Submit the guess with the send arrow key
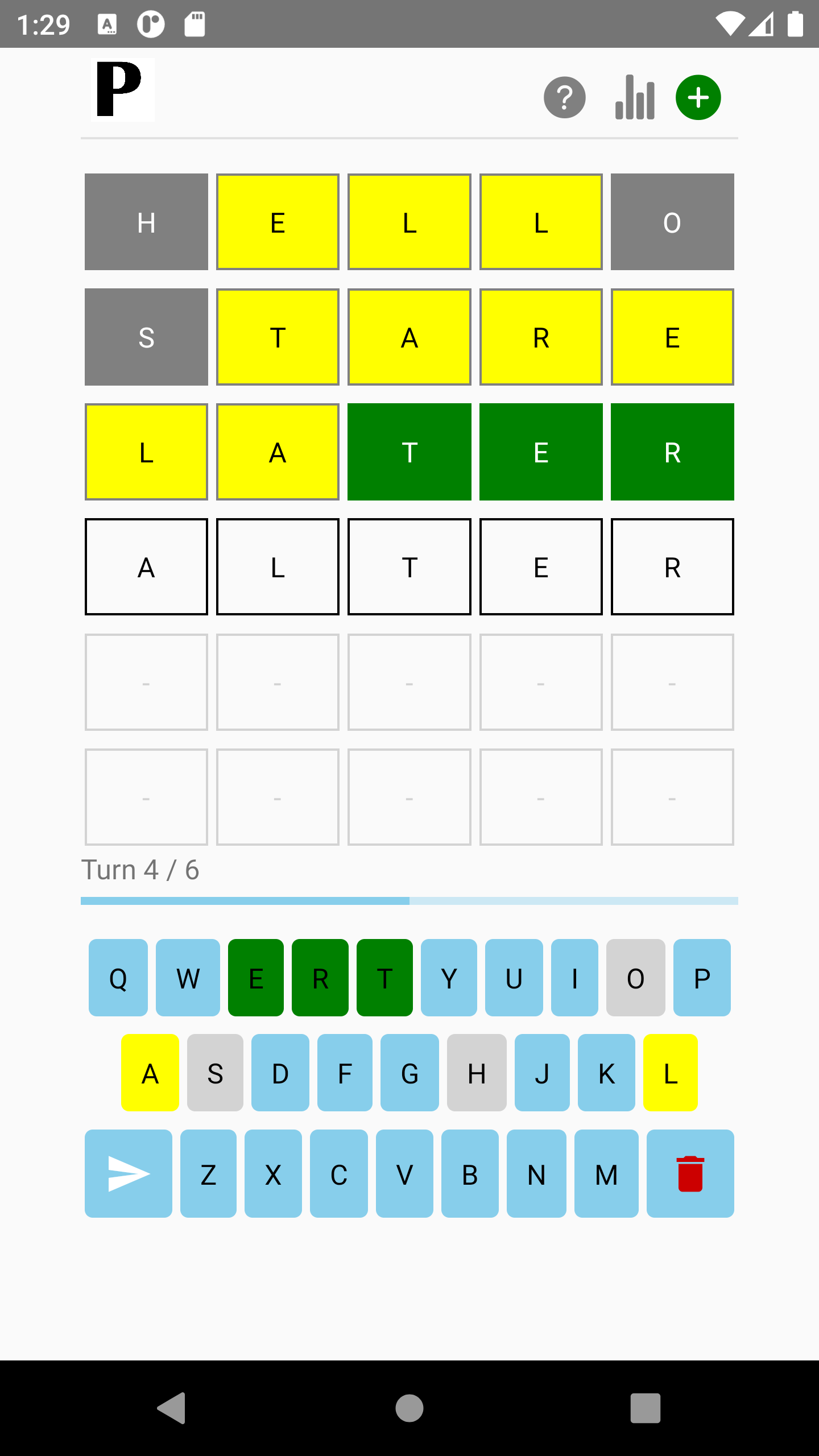819x1456 pixels. (x=129, y=1173)
